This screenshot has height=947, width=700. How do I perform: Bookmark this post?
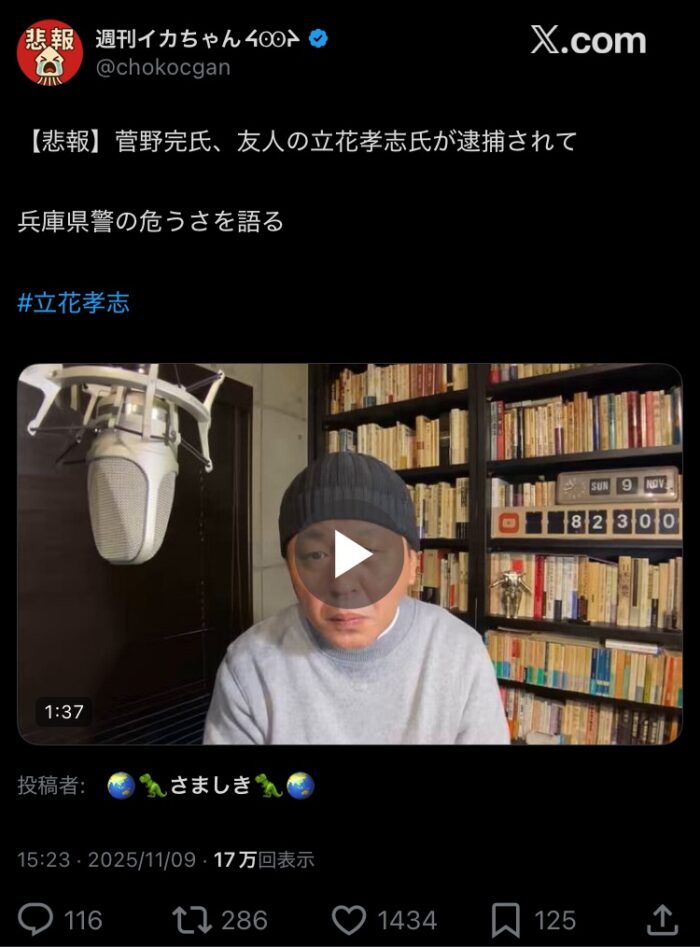(x=506, y=919)
